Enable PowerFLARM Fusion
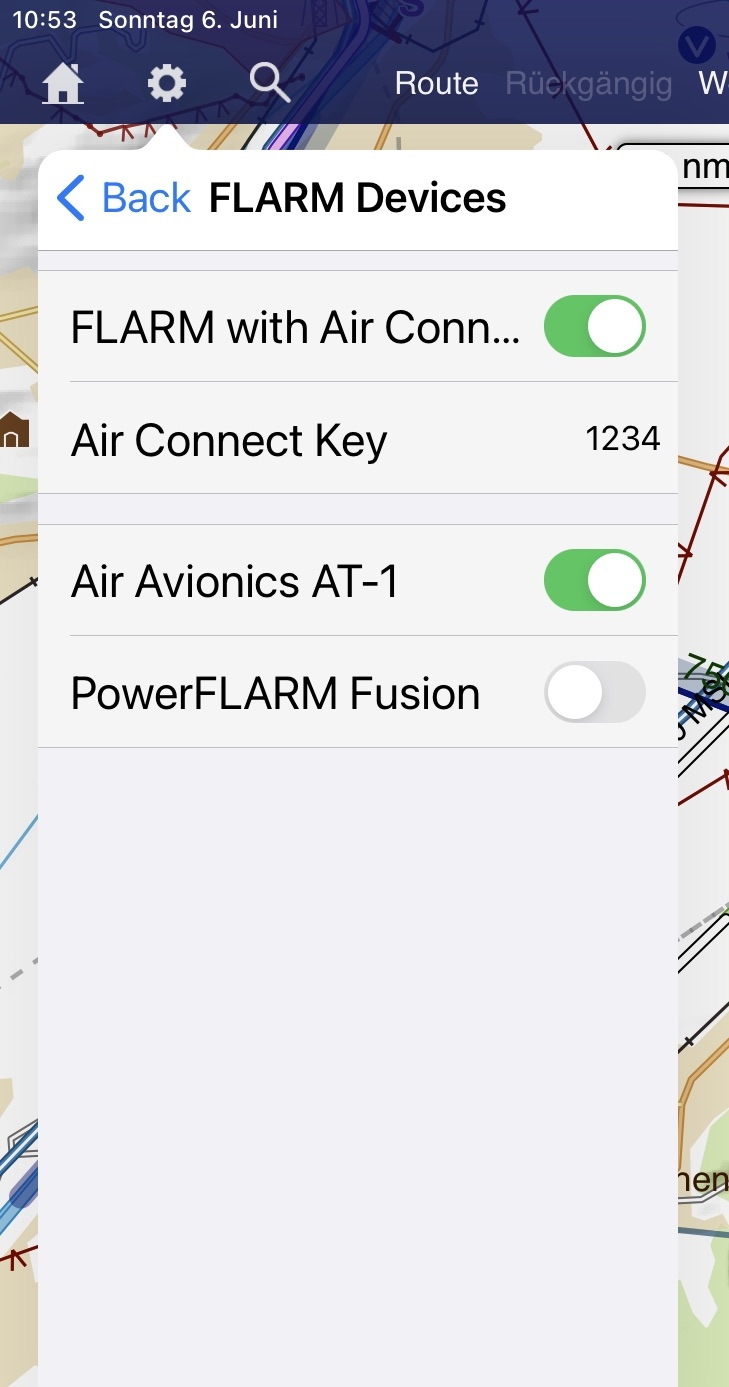 (595, 692)
